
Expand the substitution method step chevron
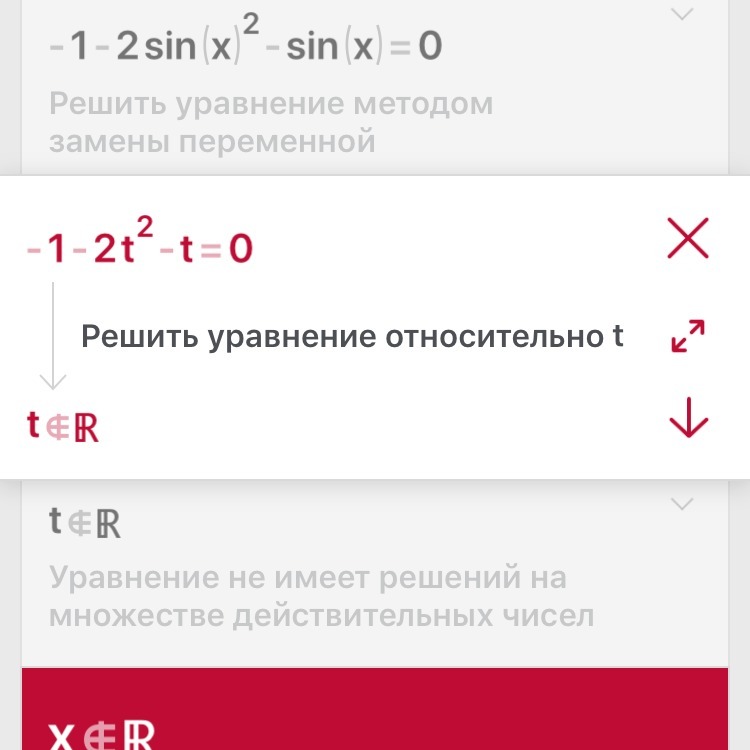point(682,14)
